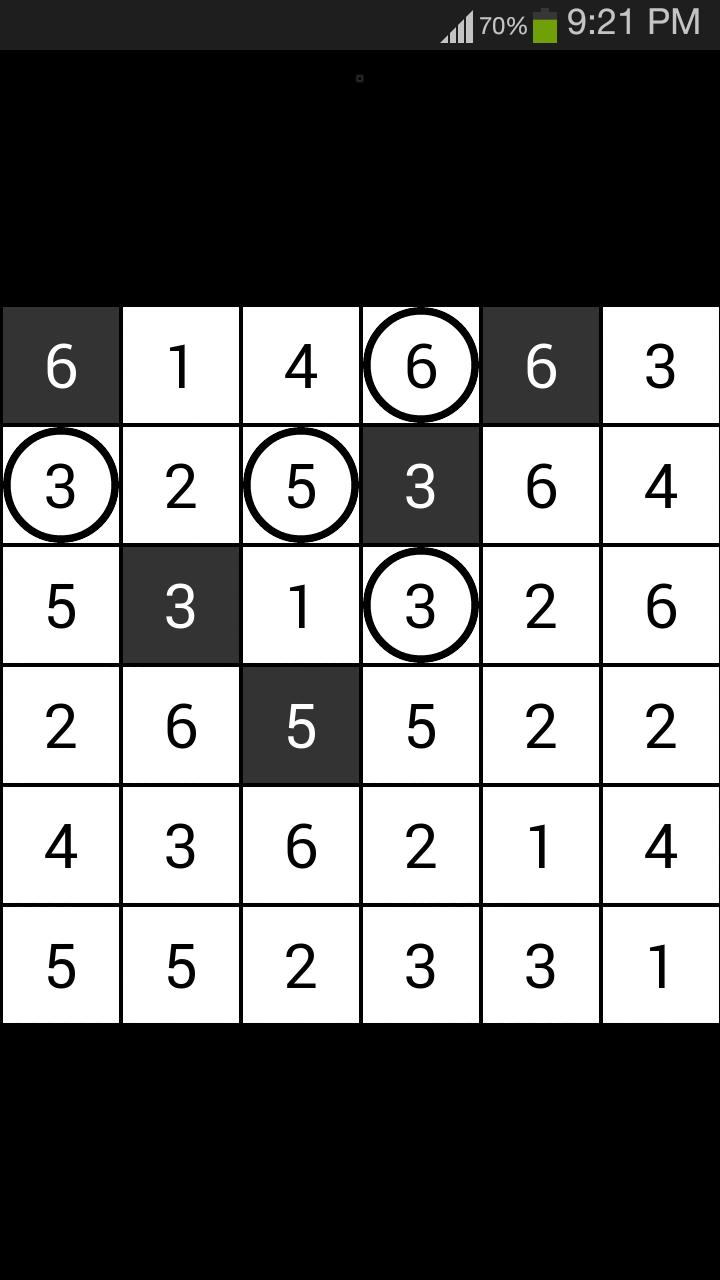Tap the 4 cell in the top row
Viewport: 720px width, 1280px height.
coord(300,366)
